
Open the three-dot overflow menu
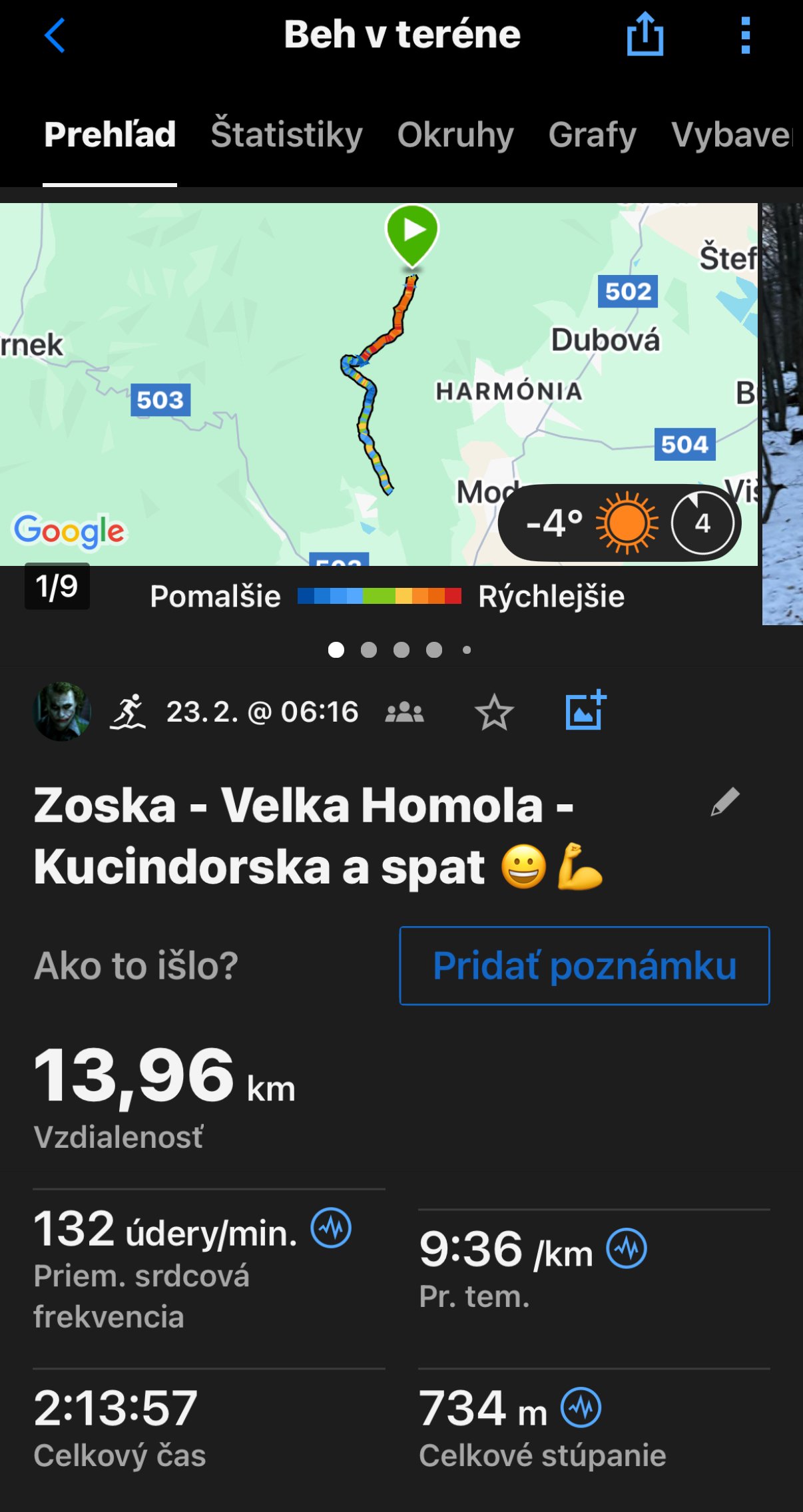745,35
